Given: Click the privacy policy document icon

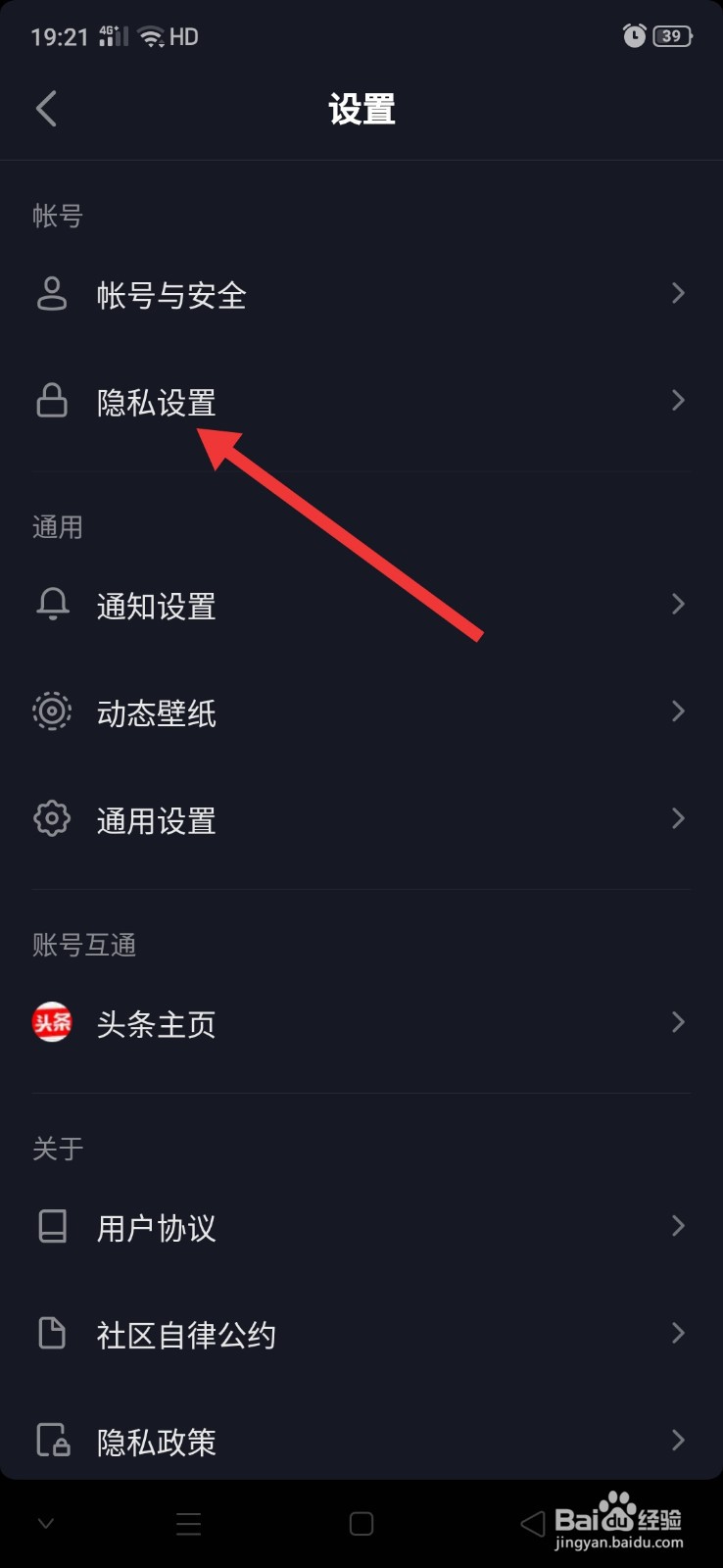Looking at the screenshot, I should [x=52, y=1440].
